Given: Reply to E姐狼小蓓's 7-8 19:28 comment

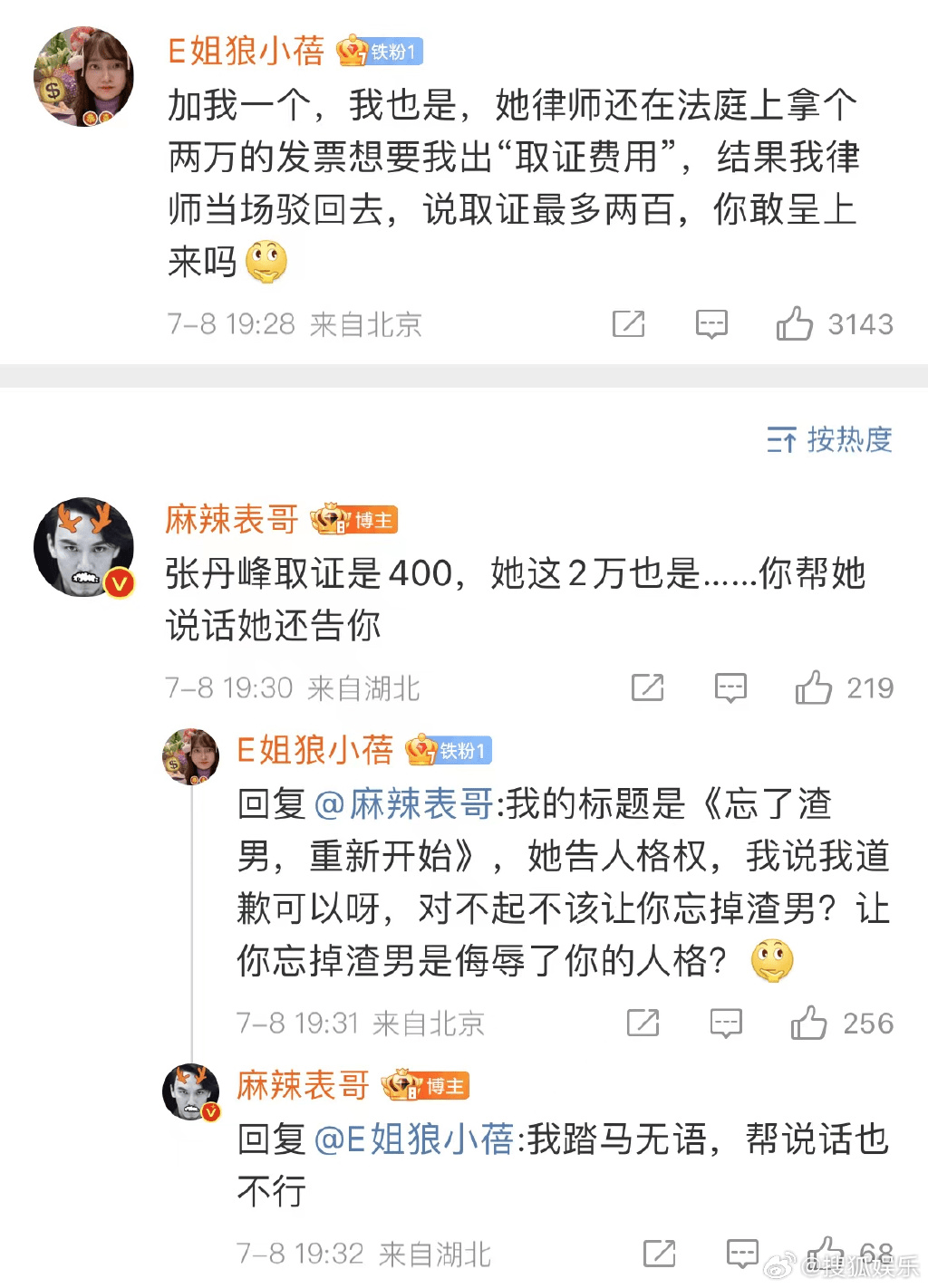Looking at the screenshot, I should 711,323.
